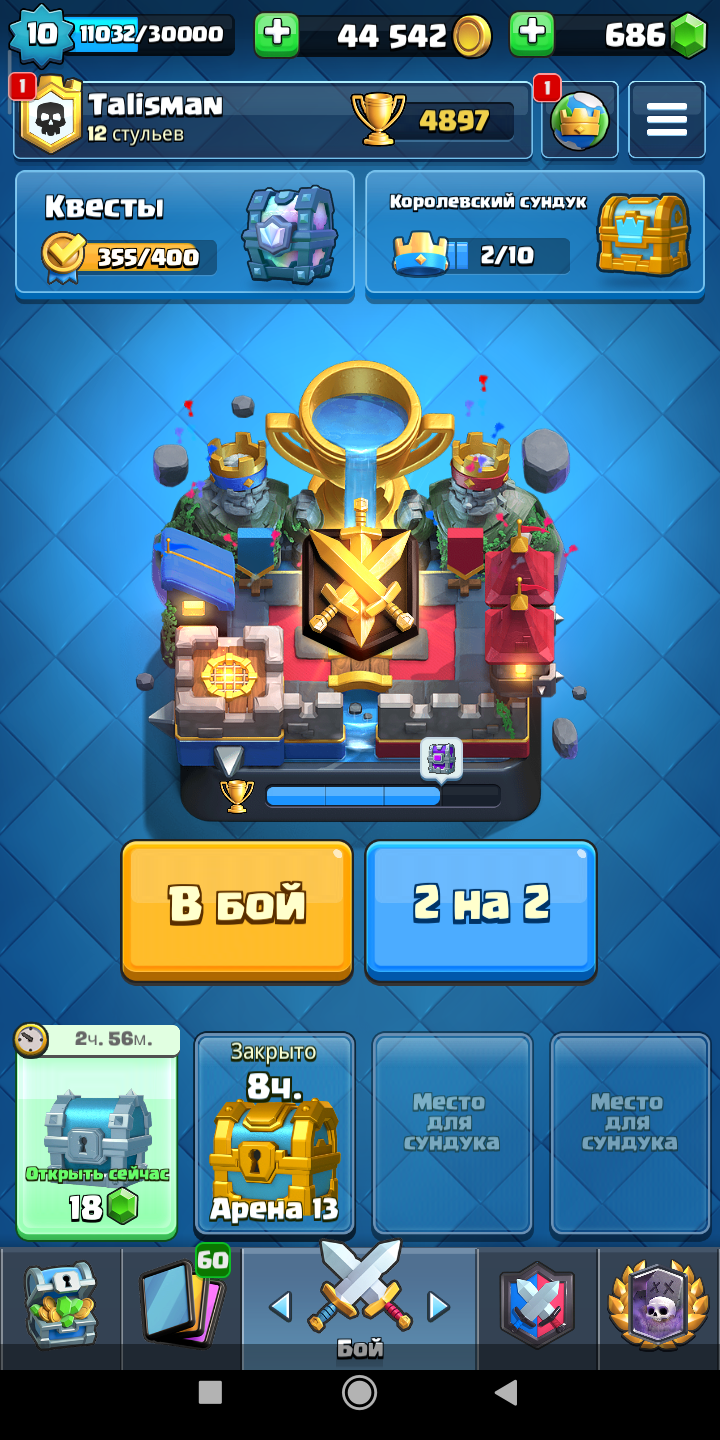Tap the plus button to buy gold

(x=277, y=34)
